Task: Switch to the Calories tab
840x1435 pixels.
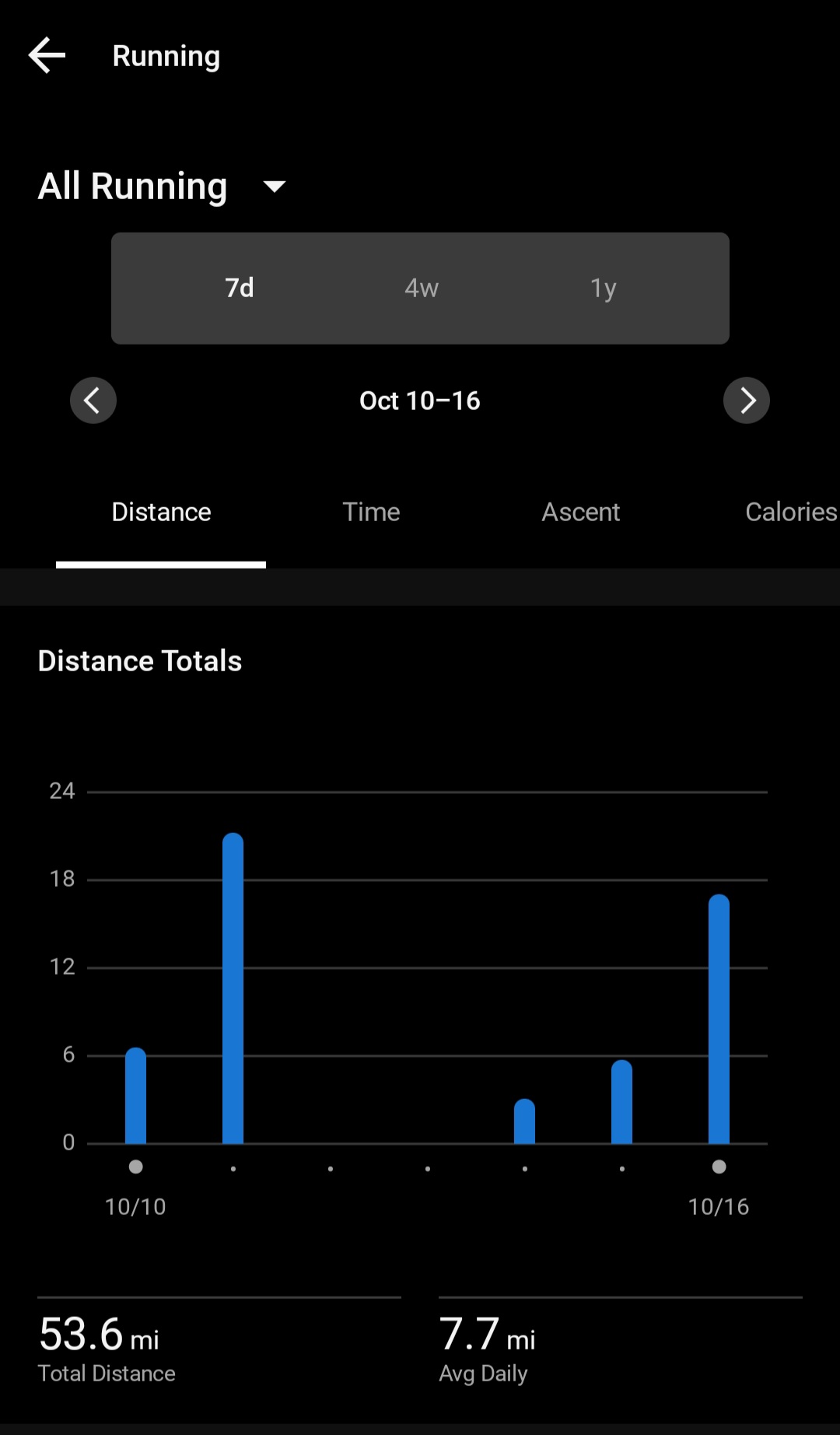Action: point(789,512)
